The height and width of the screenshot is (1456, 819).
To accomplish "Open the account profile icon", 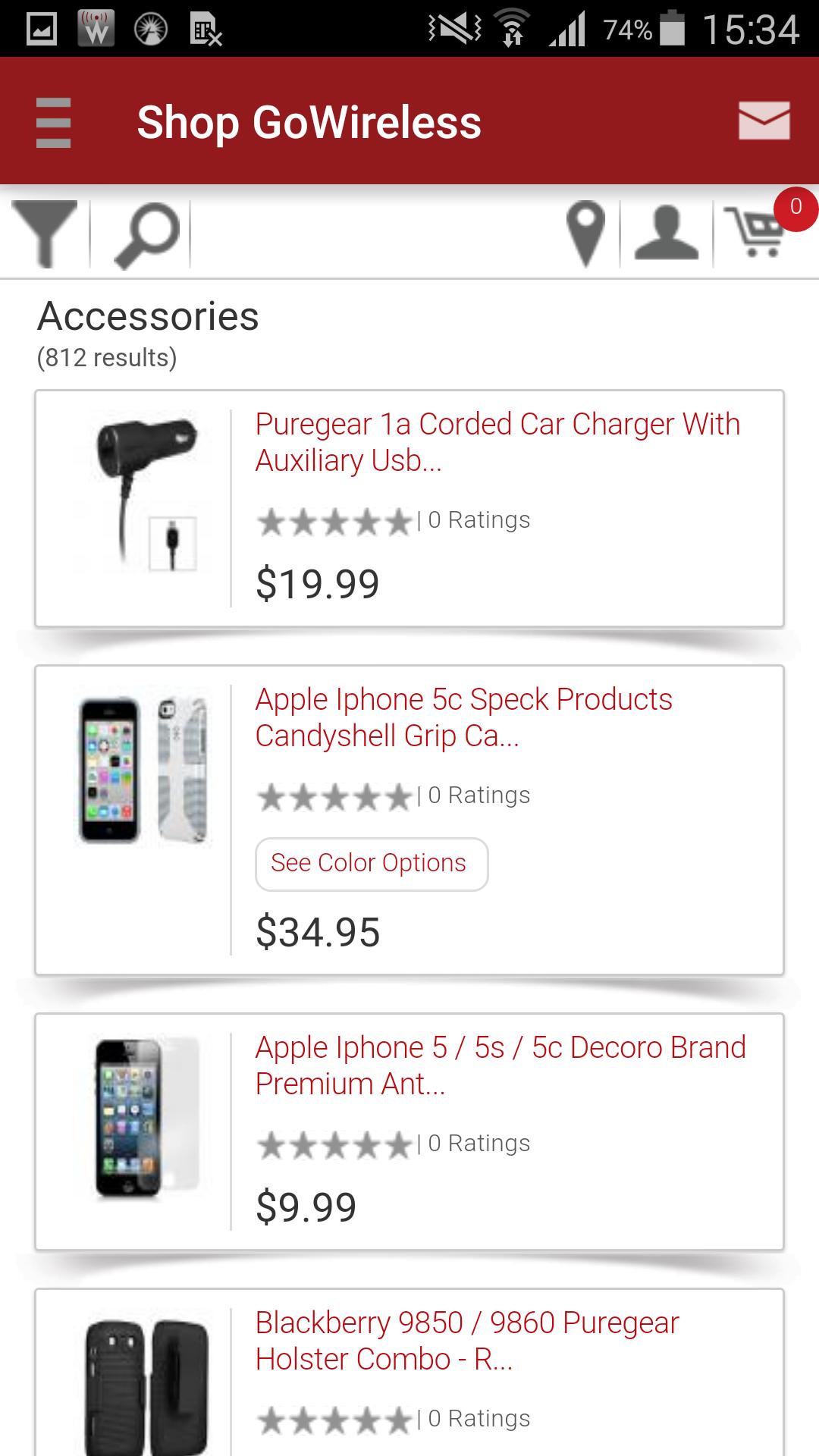I will click(666, 234).
